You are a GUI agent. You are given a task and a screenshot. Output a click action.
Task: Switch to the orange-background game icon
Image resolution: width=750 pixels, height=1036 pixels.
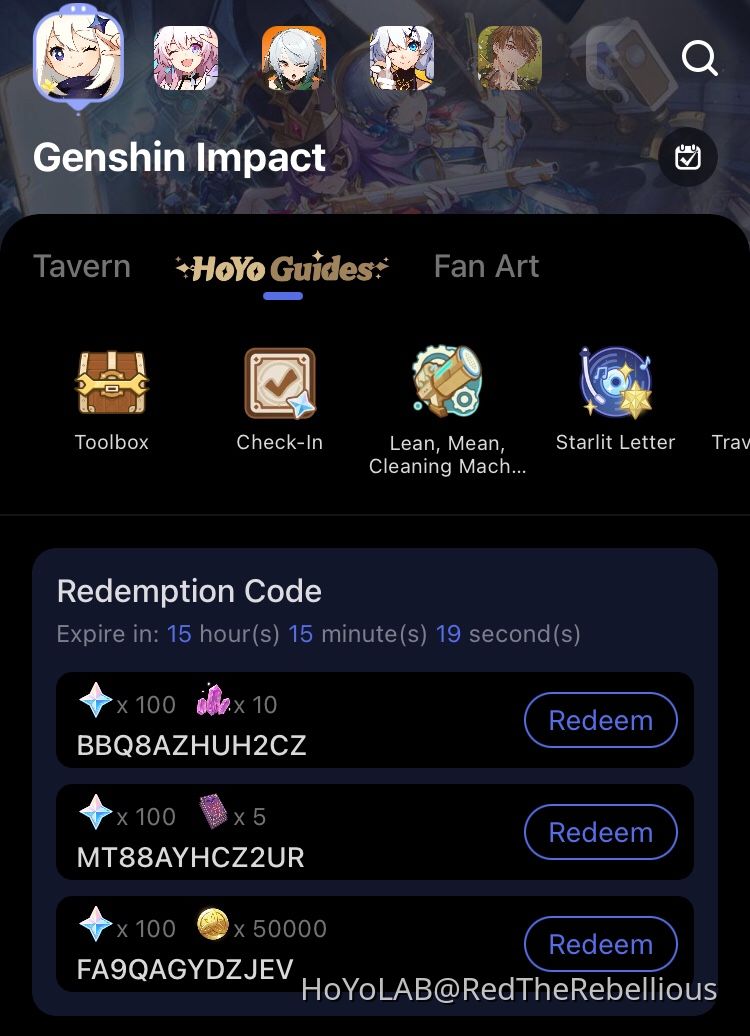pyautogui.click(x=294, y=58)
